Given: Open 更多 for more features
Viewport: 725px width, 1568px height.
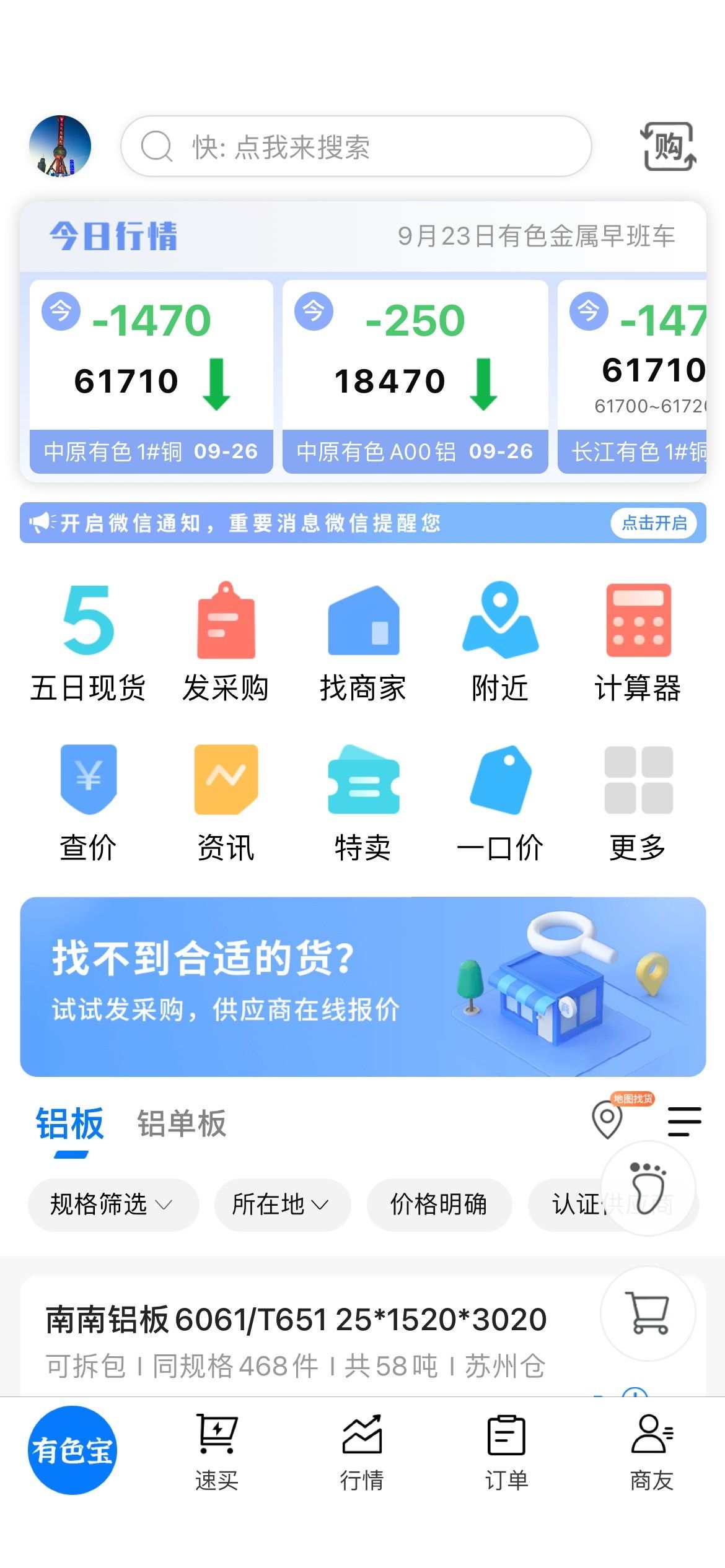Looking at the screenshot, I should tap(638, 803).
